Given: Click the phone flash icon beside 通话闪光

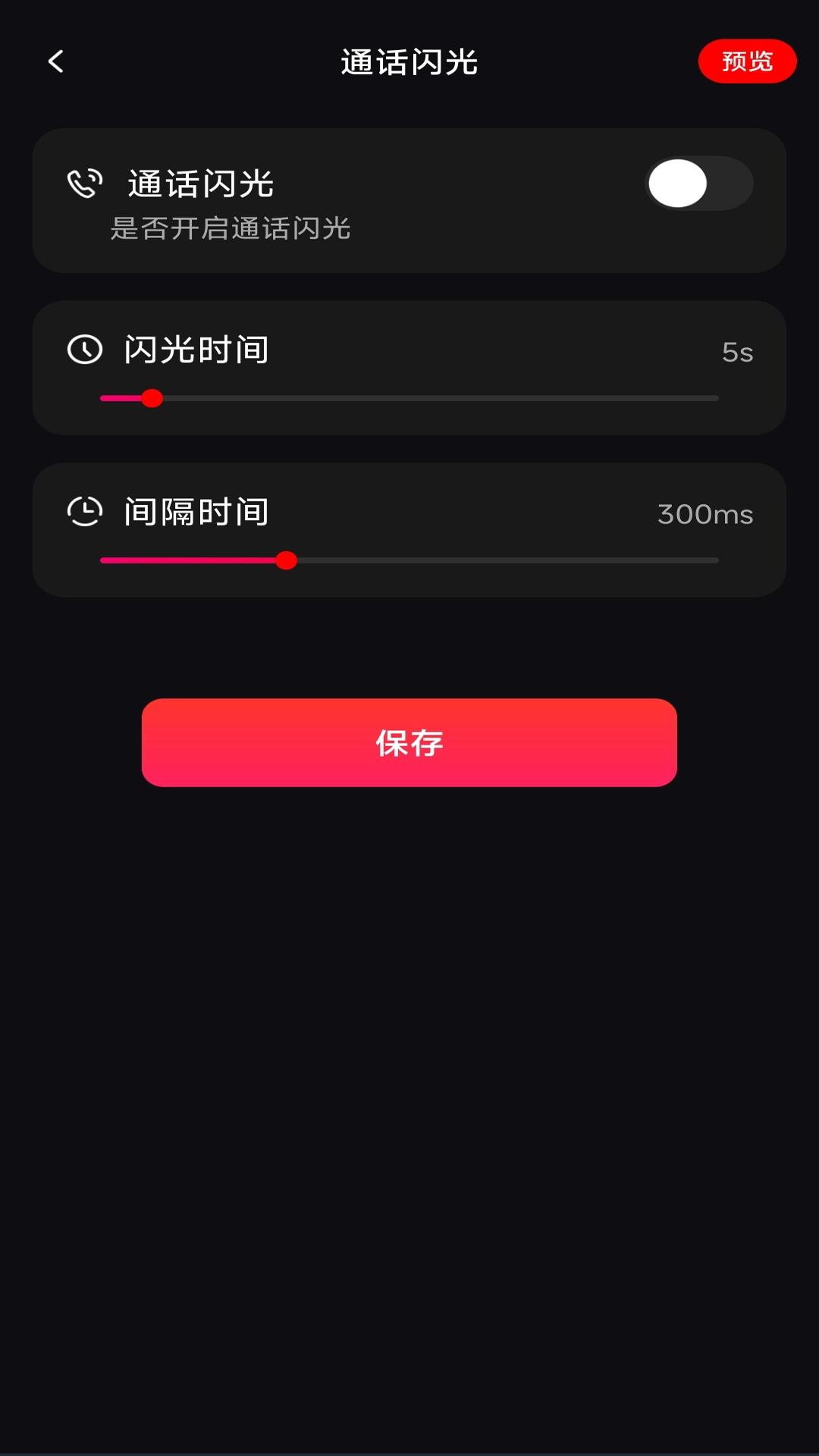Looking at the screenshot, I should (x=83, y=184).
